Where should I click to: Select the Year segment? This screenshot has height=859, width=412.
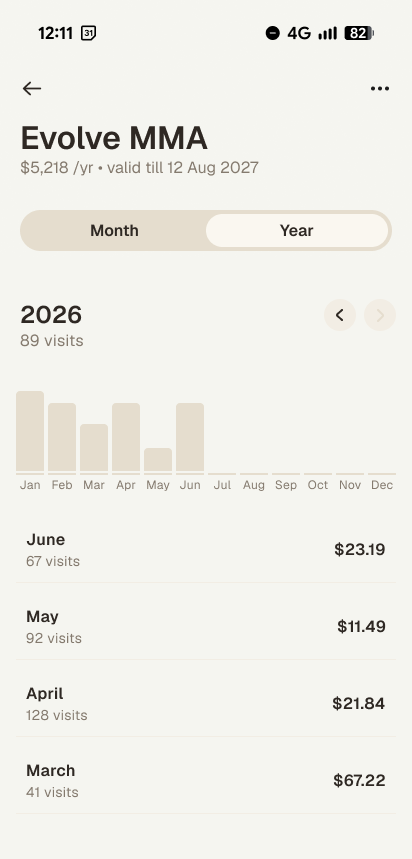click(296, 231)
